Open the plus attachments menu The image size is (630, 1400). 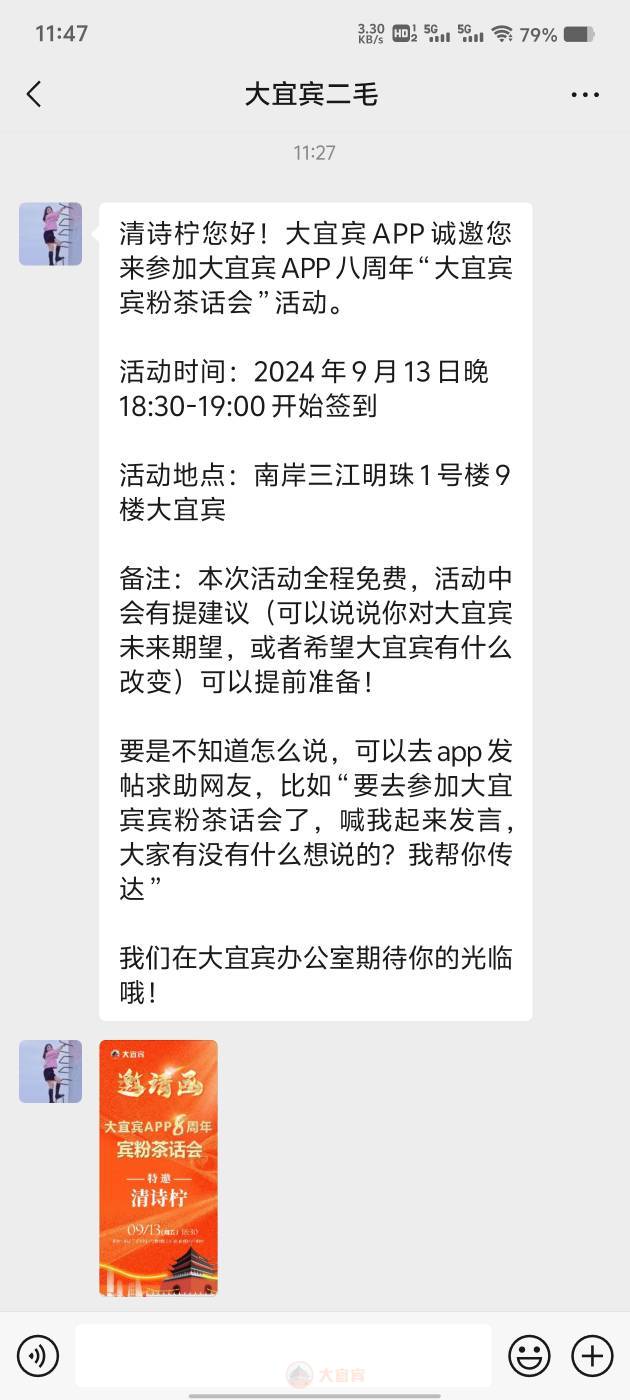click(592, 1356)
